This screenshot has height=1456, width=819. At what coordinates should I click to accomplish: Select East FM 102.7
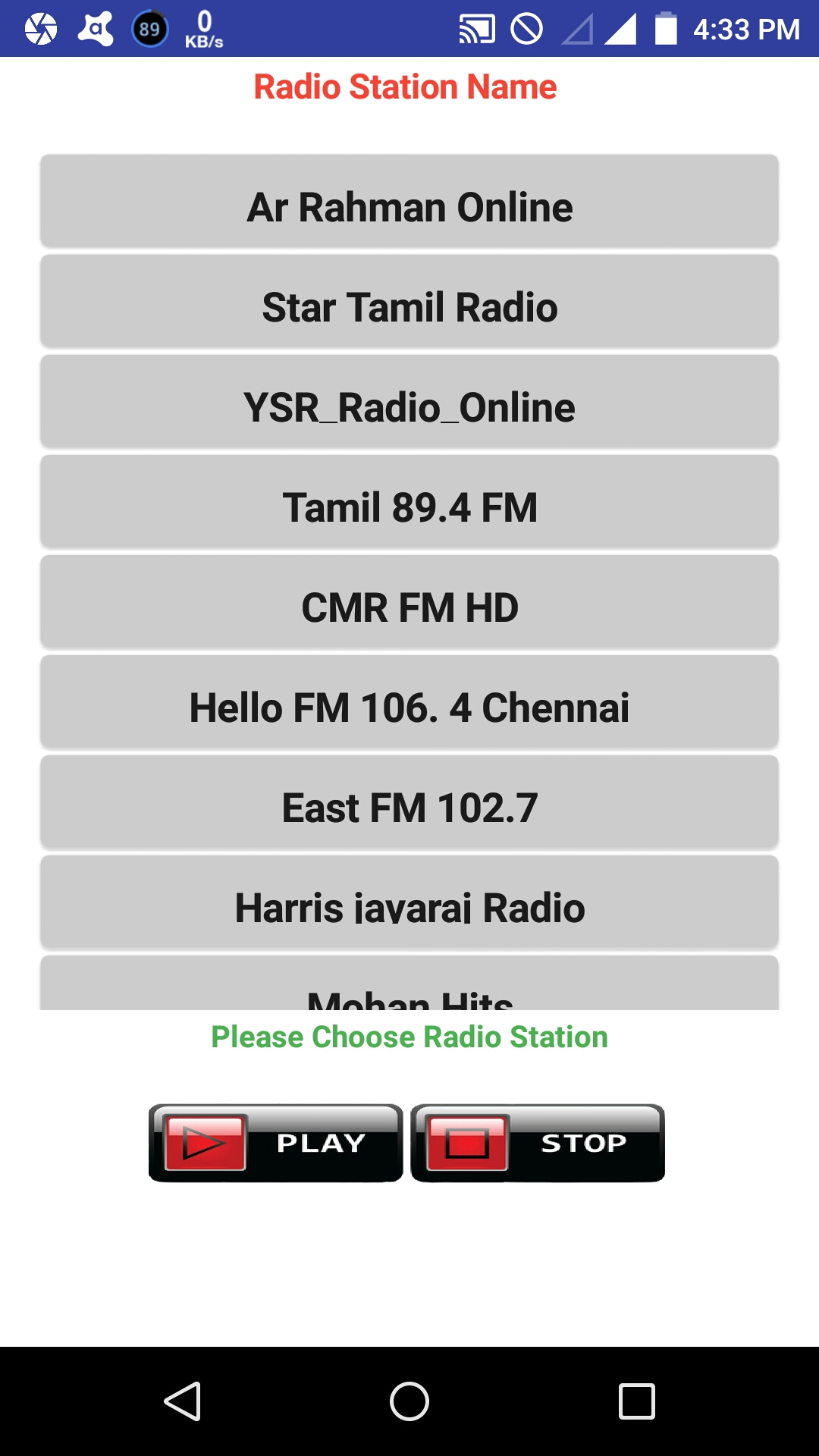(x=409, y=802)
